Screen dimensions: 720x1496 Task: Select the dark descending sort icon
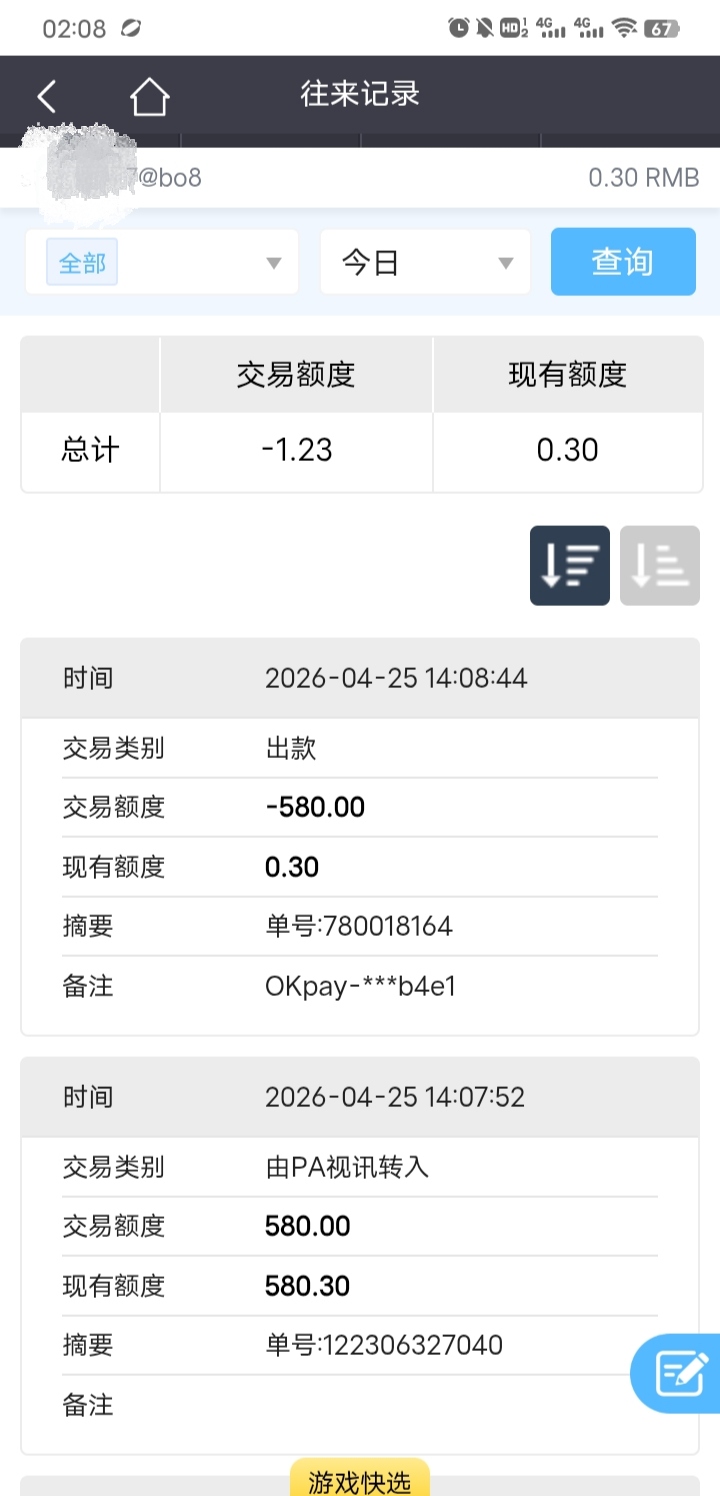569,566
